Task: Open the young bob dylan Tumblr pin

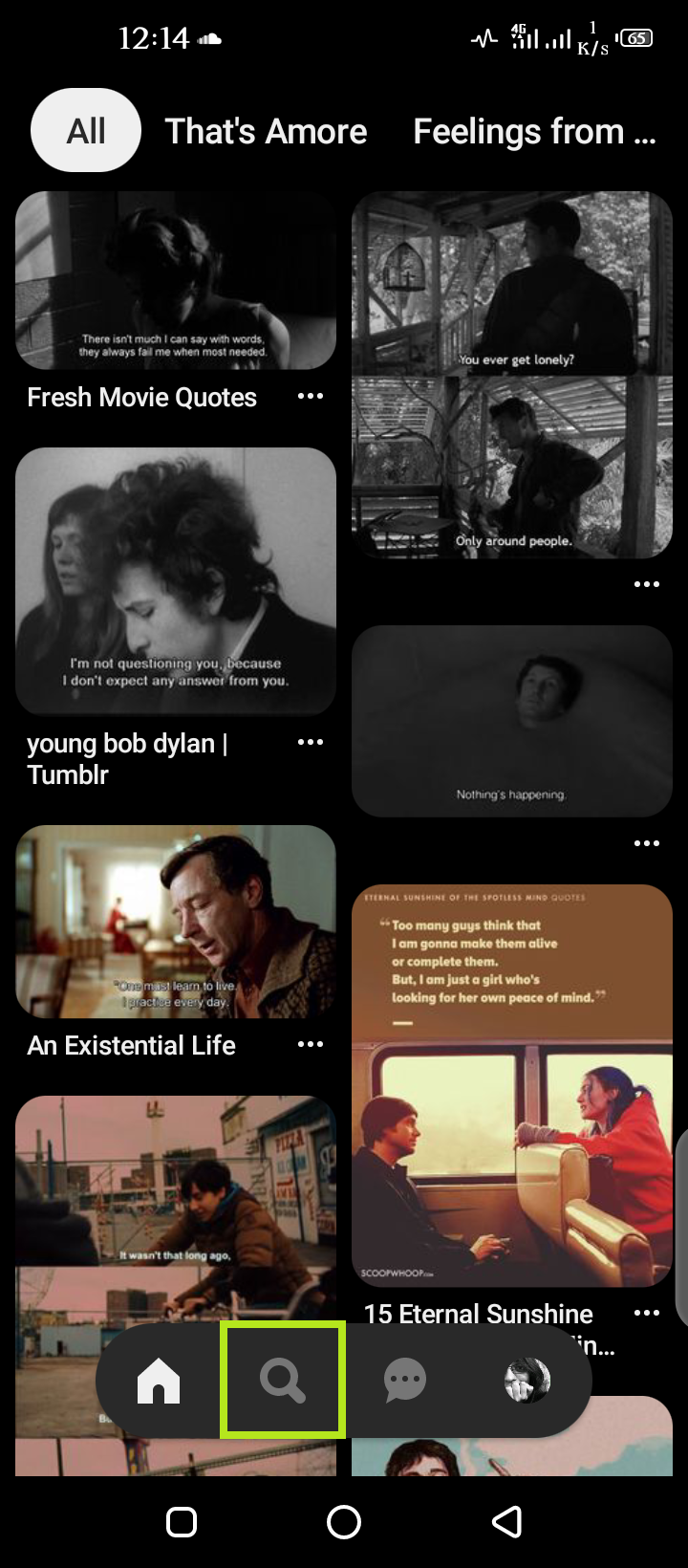Action: click(x=176, y=581)
